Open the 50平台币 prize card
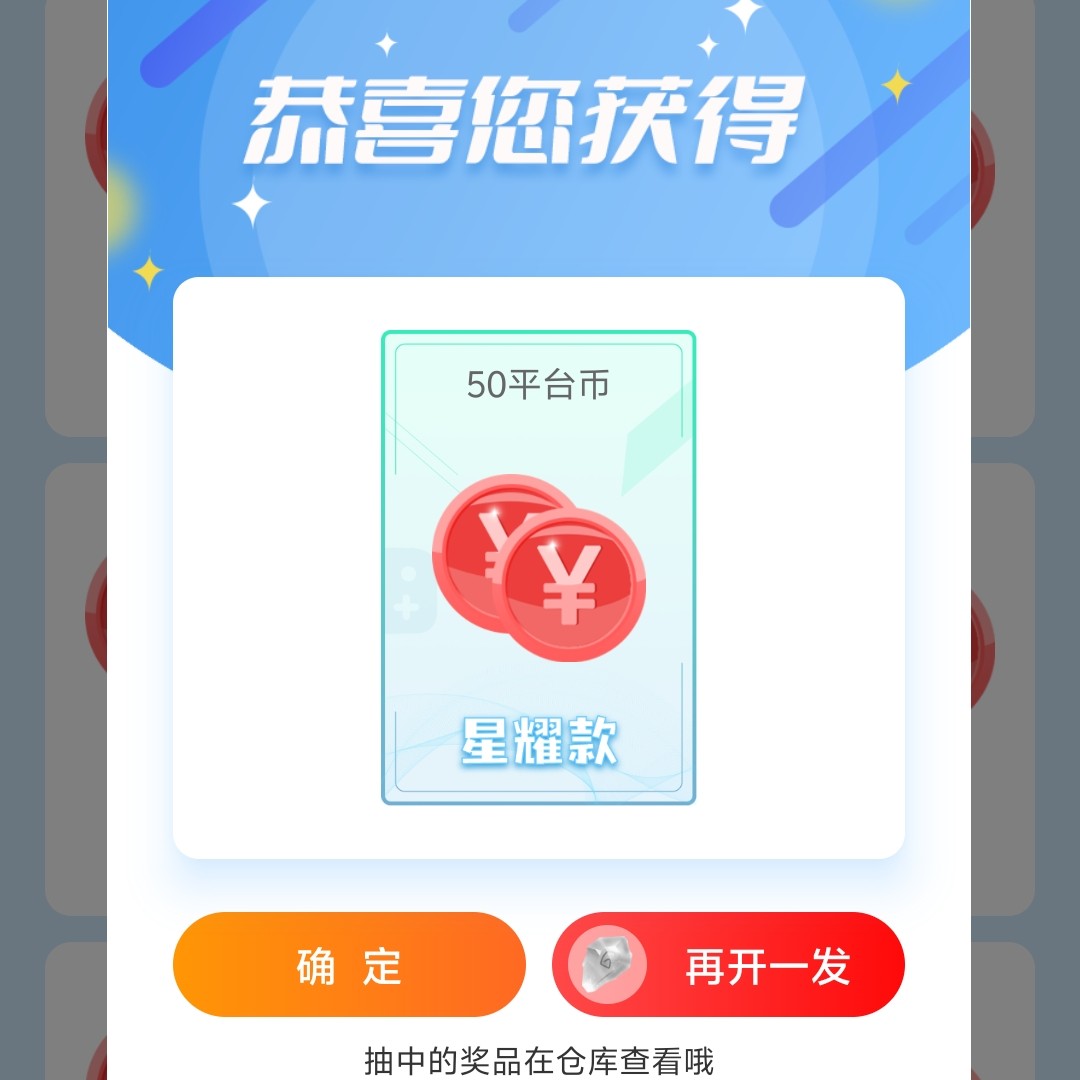The image size is (1080, 1080). point(538,567)
